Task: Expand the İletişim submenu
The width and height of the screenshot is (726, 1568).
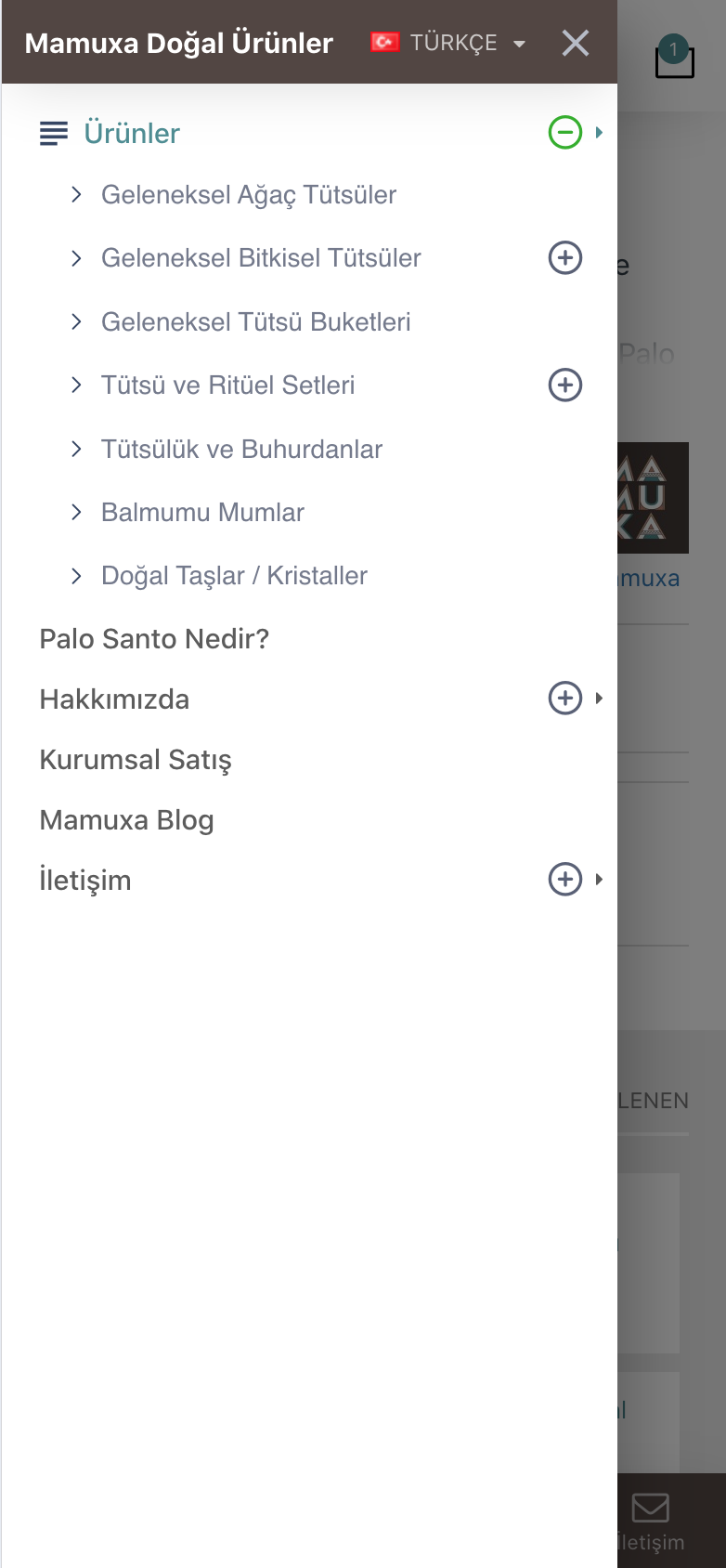Action: pyautogui.click(x=565, y=879)
